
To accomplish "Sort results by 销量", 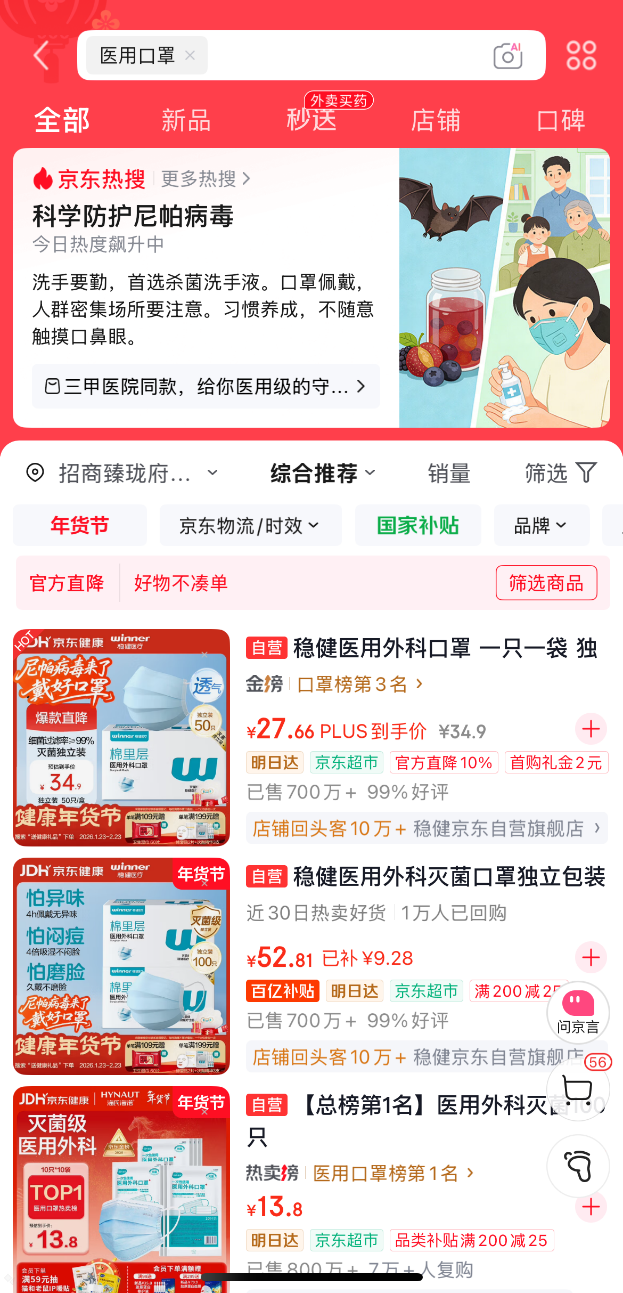I will pyautogui.click(x=449, y=473).
